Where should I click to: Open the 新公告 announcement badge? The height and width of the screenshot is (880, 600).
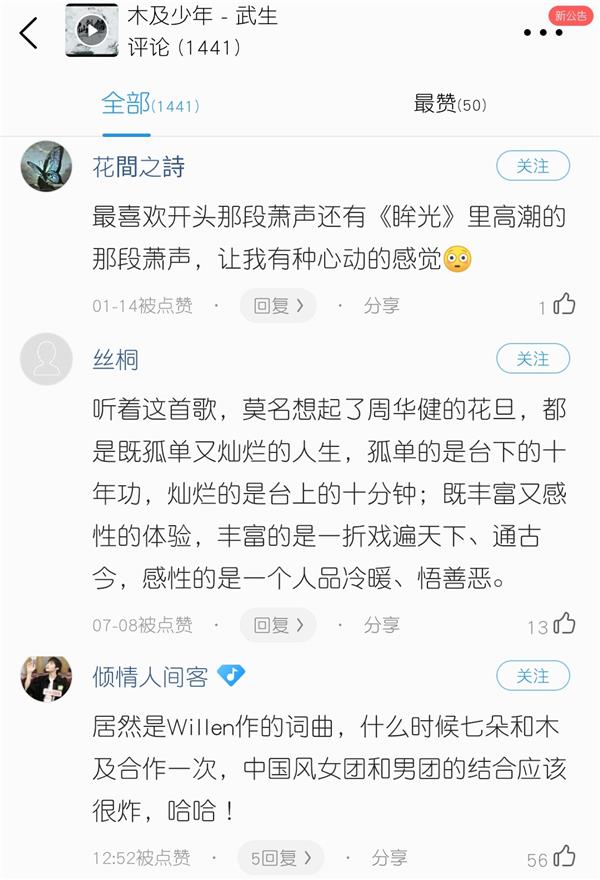point(571,15)
